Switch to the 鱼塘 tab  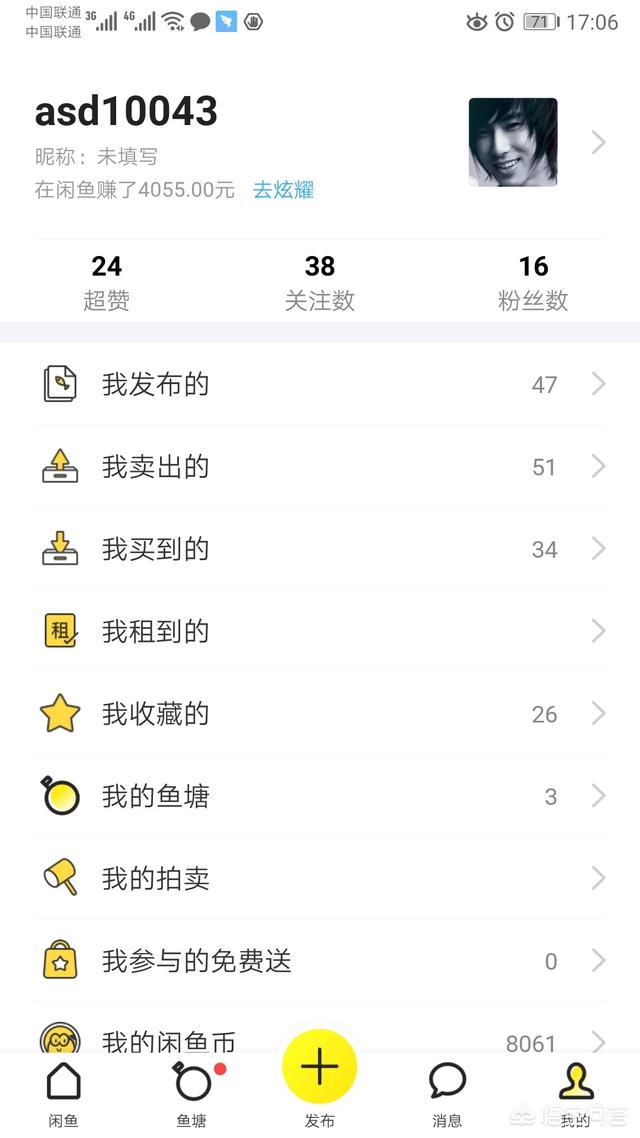(191, 1094)
